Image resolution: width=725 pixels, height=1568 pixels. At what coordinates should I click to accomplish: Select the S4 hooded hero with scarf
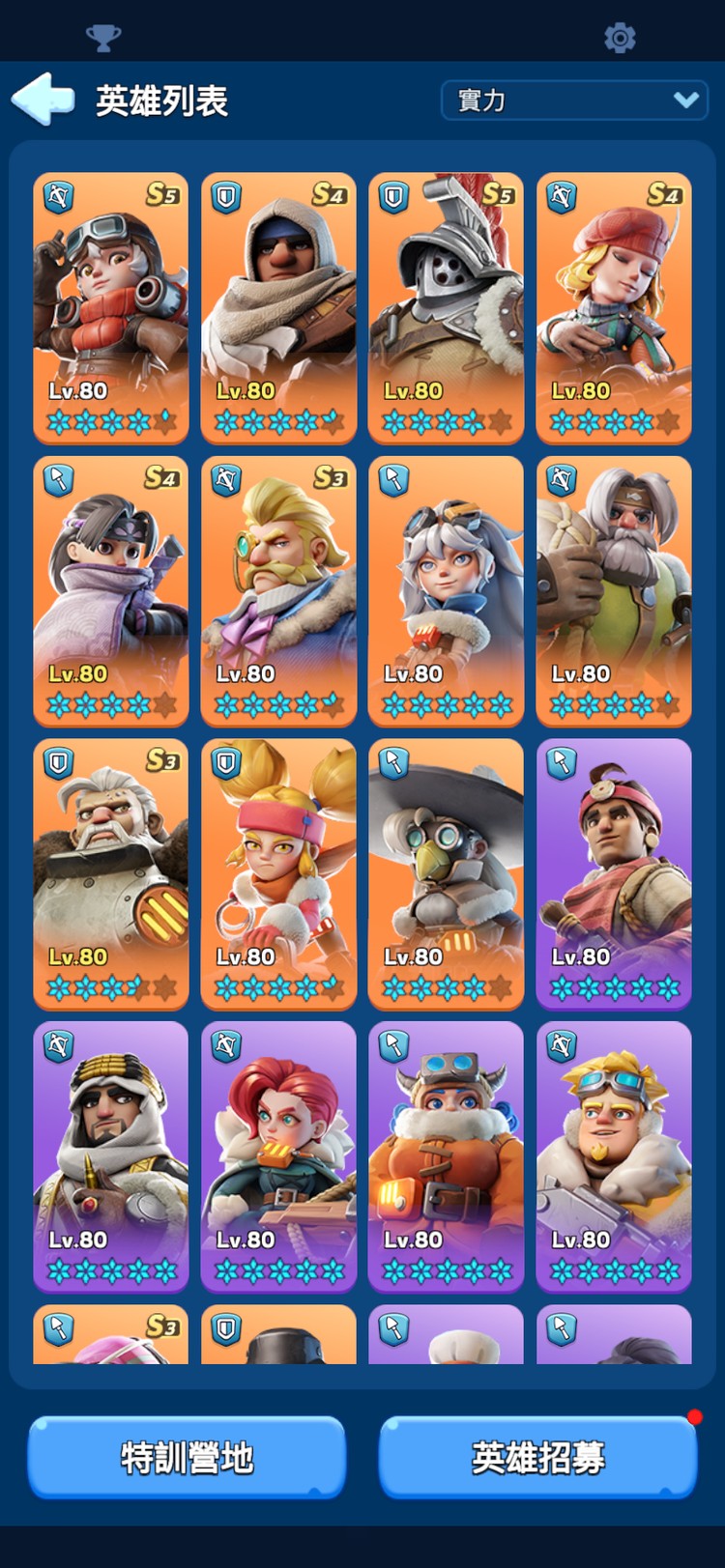278,307
